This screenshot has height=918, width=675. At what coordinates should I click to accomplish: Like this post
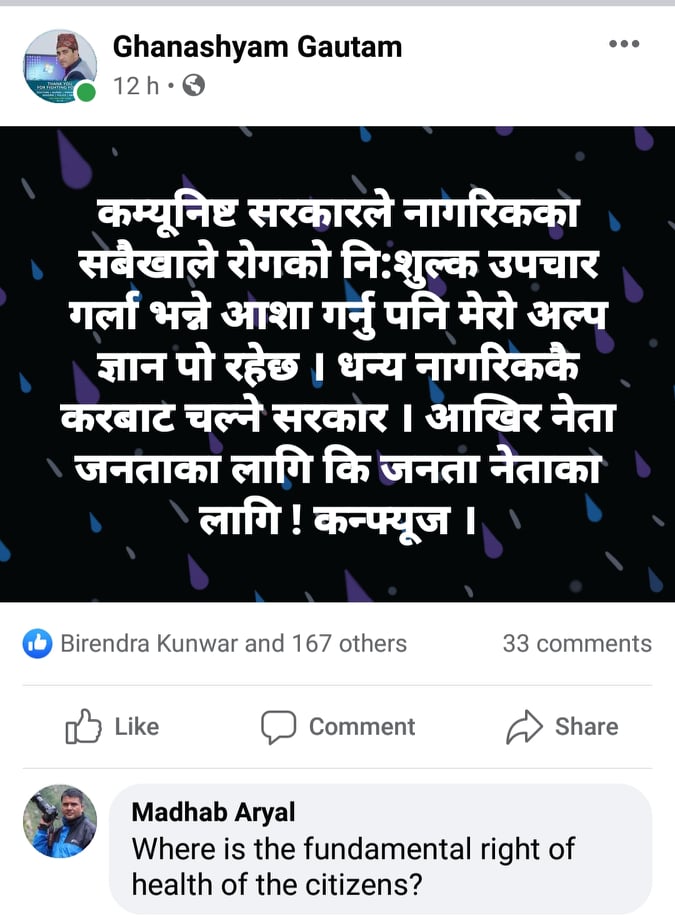click(112, 727)
